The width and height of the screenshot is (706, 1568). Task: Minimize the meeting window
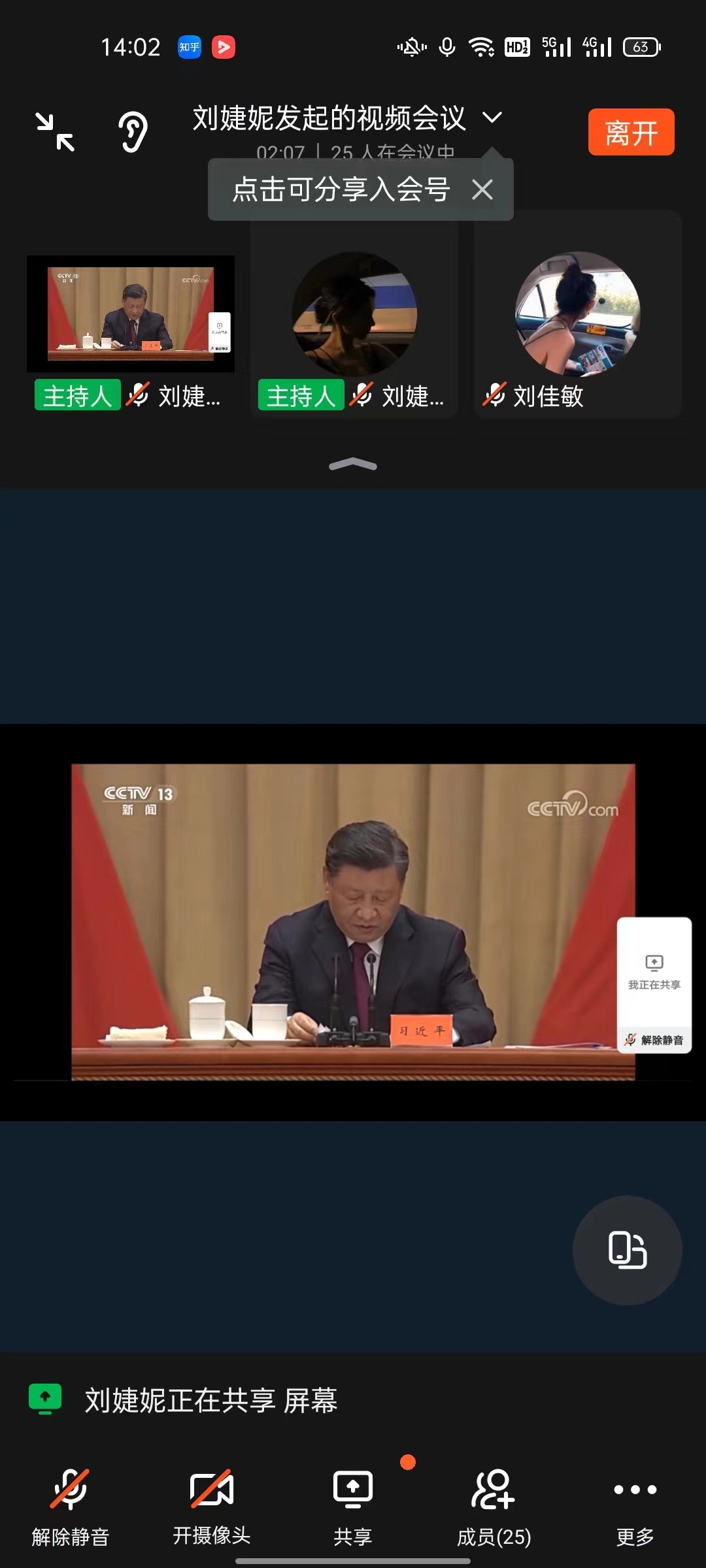(56, 132)
